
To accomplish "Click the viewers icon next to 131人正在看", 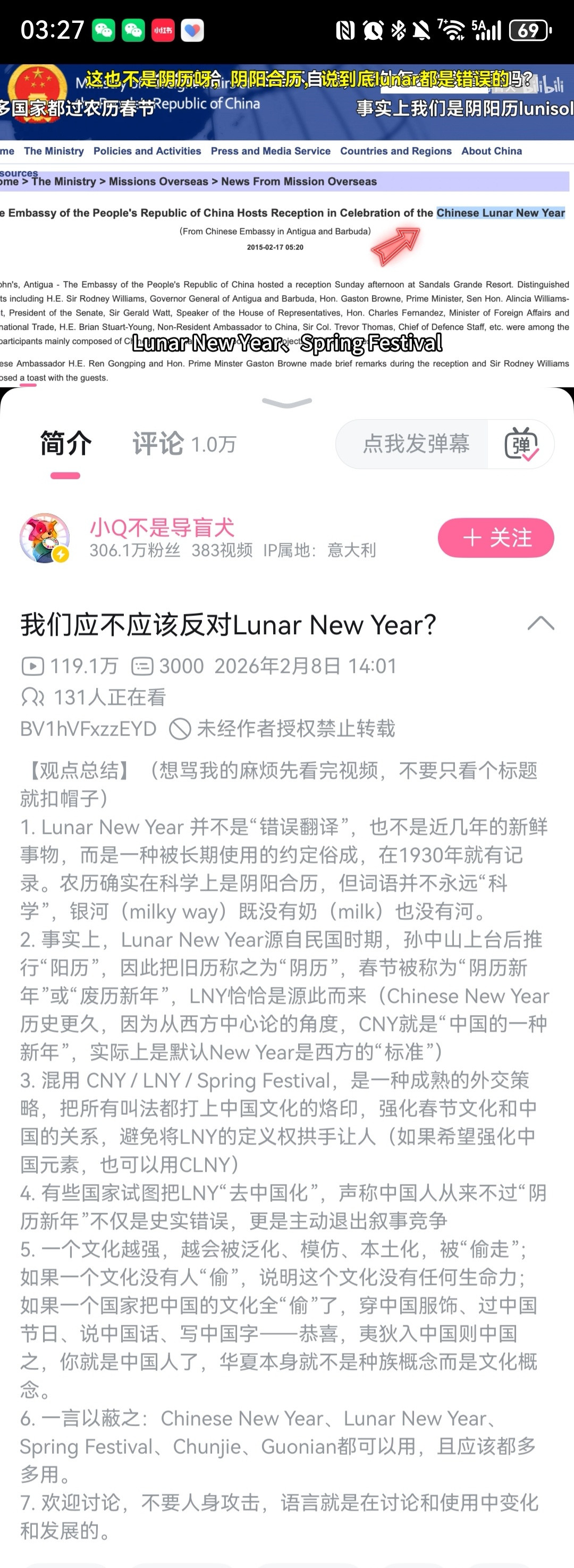I will point(33,697).
